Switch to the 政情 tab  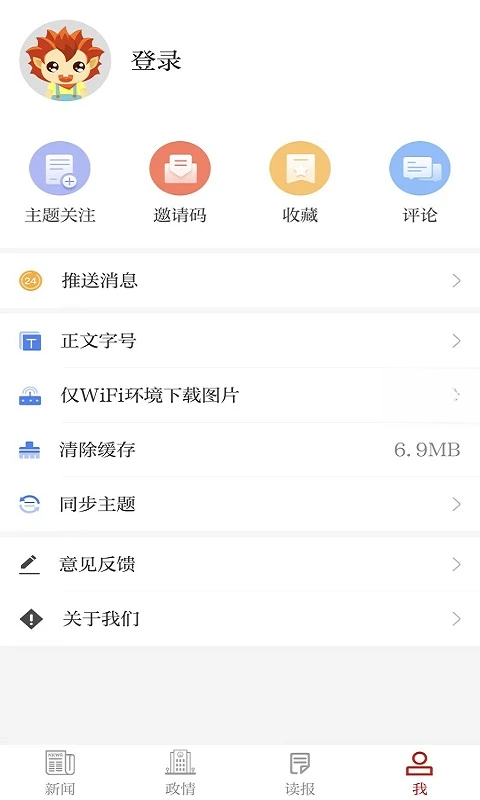point(180,772)
